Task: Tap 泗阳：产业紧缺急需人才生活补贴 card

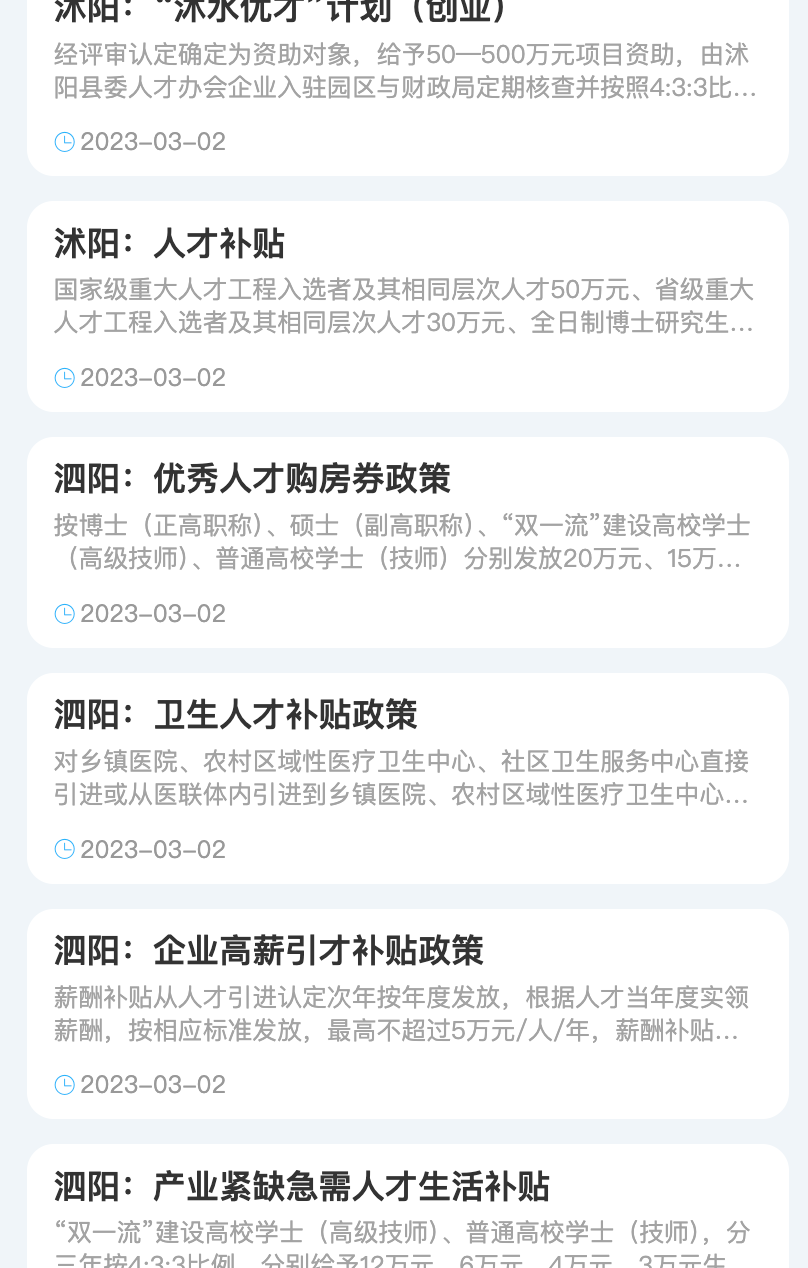Action: (407, 1210)
